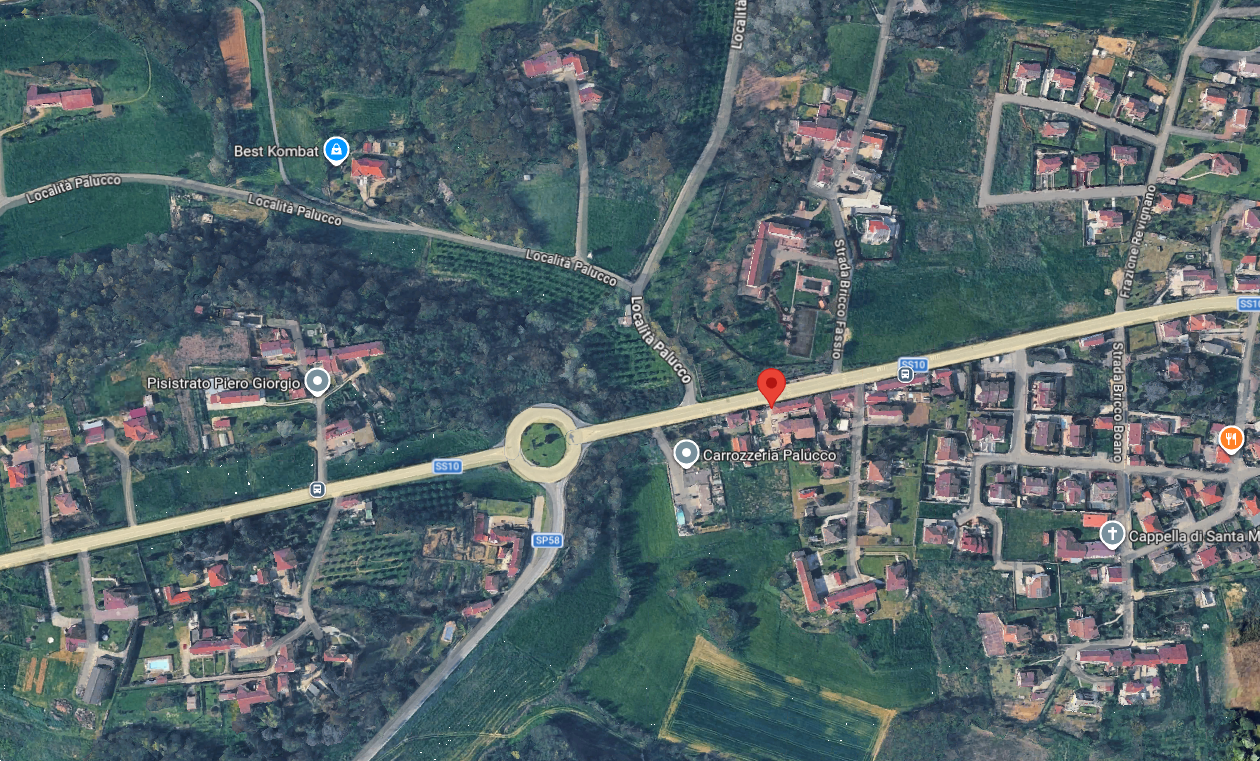The height and width of the screenshot is (761, 1260).
Task: Open the bus stop near Strada Bricco Fassio
Action: point(905,376)
